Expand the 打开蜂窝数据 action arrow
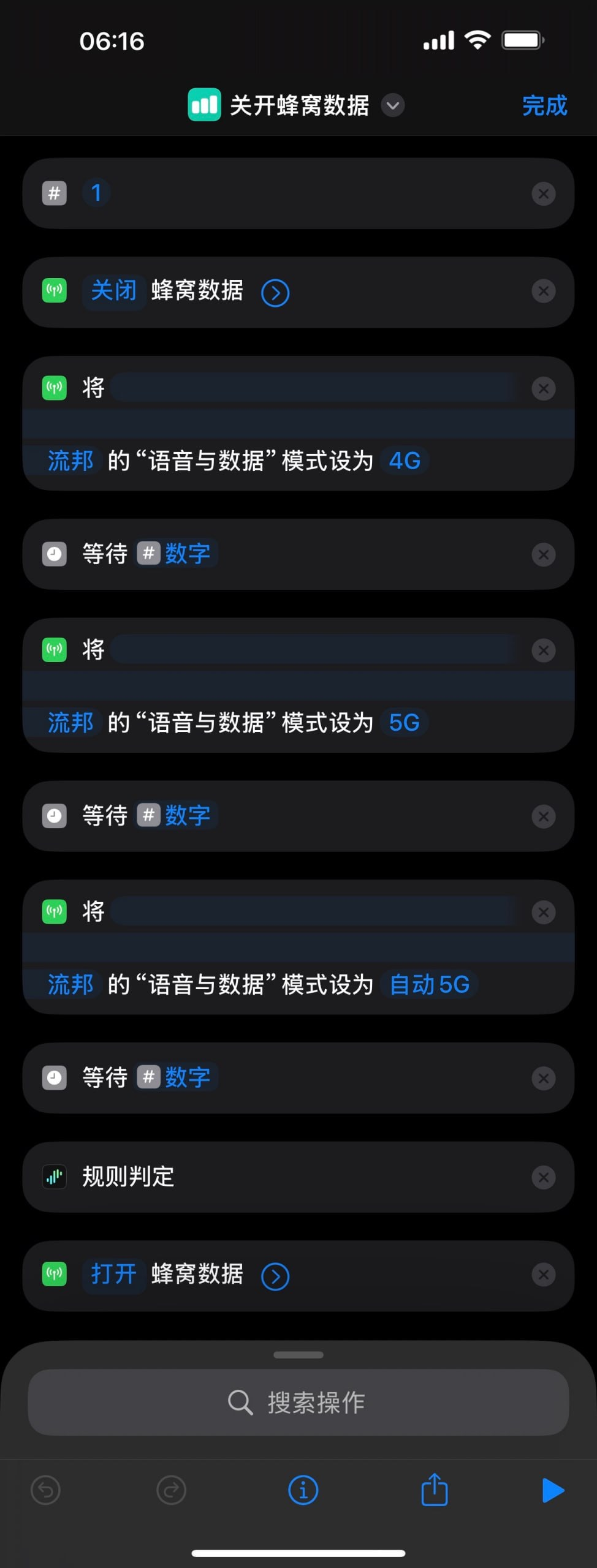The height and width of the screenshot is (1568, 597). pyautogui.click(x=275, y=1277)
